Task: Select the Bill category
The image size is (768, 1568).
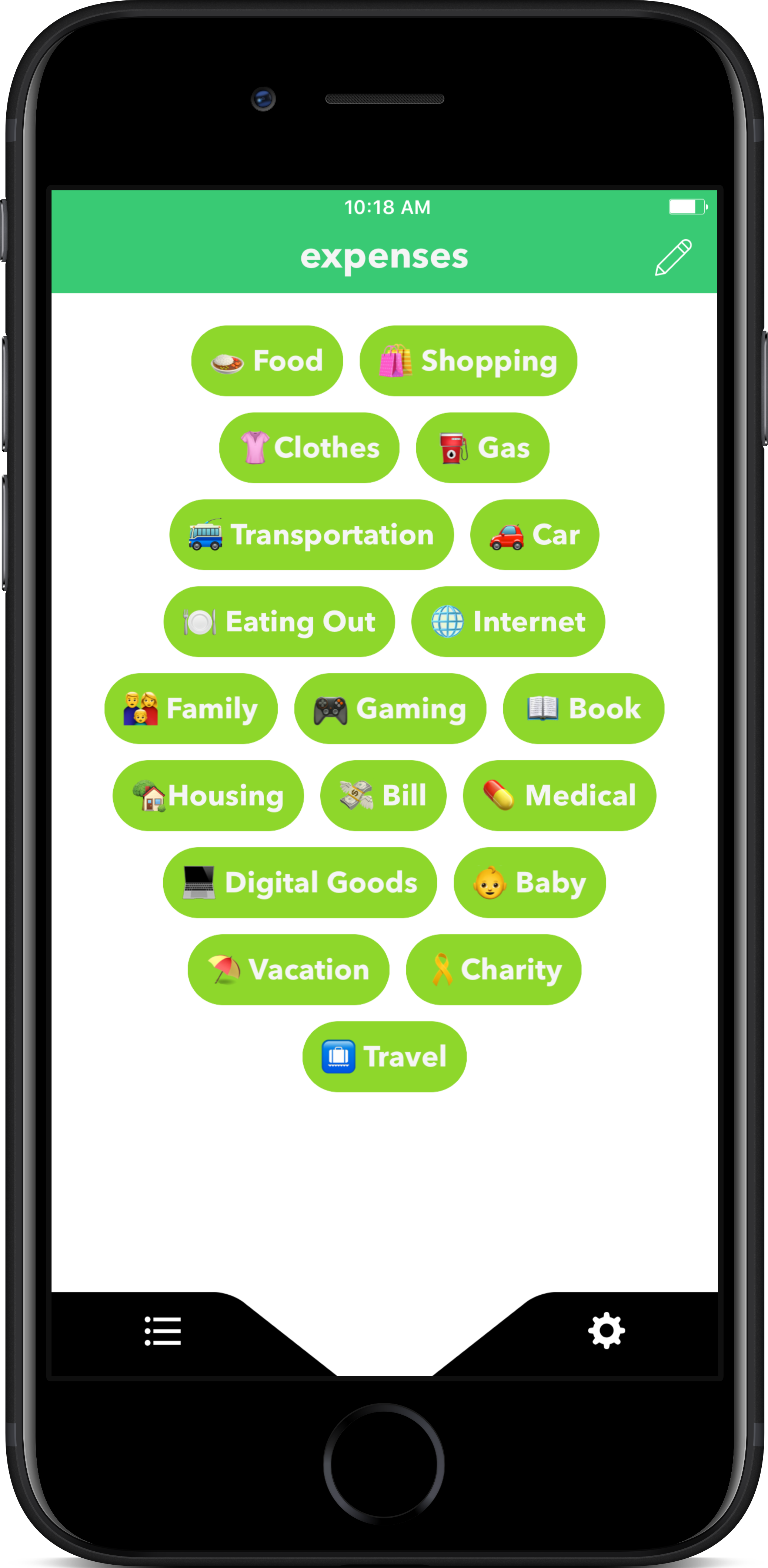Action: 383,795
